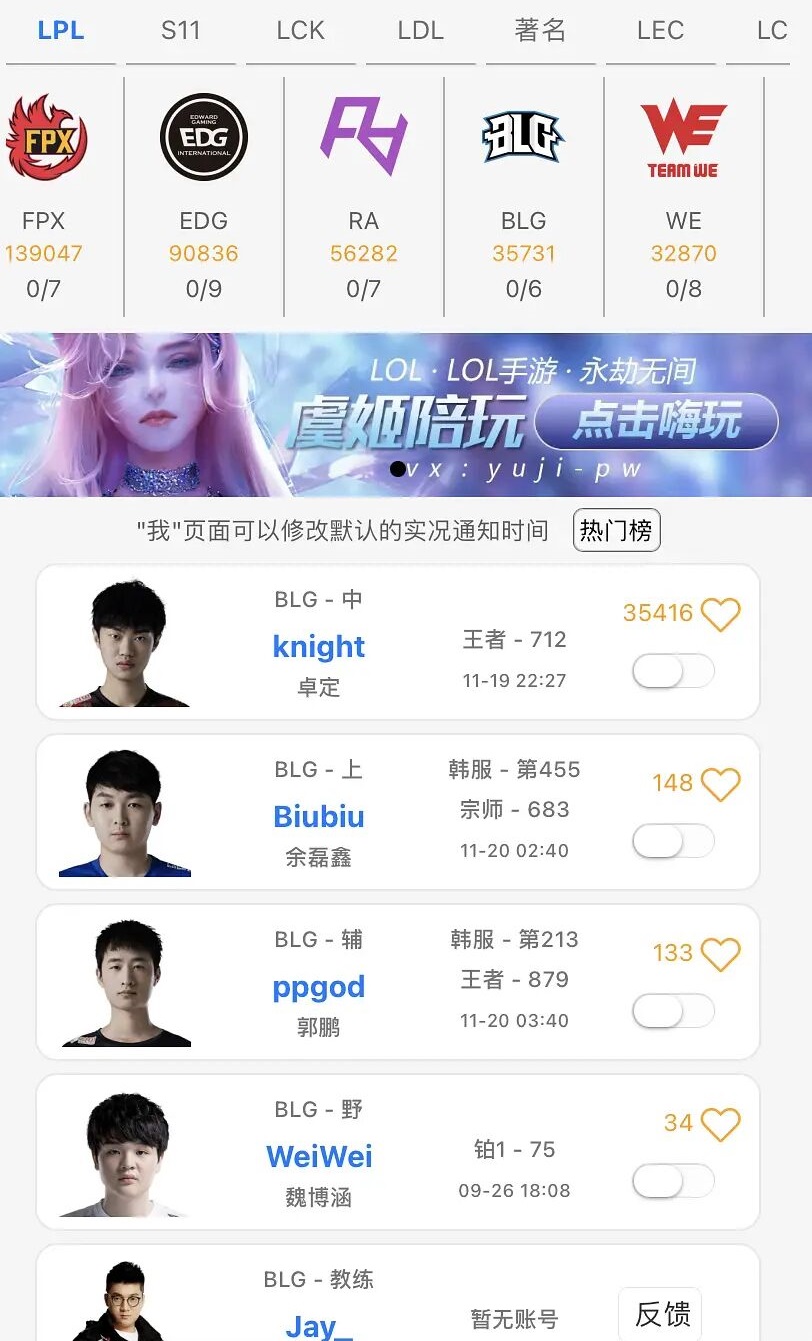Image resolution: width=812 pixels, height=1341 pixels.
Task: Switch to the LCK tab
Action: click(x=300, y=31)
